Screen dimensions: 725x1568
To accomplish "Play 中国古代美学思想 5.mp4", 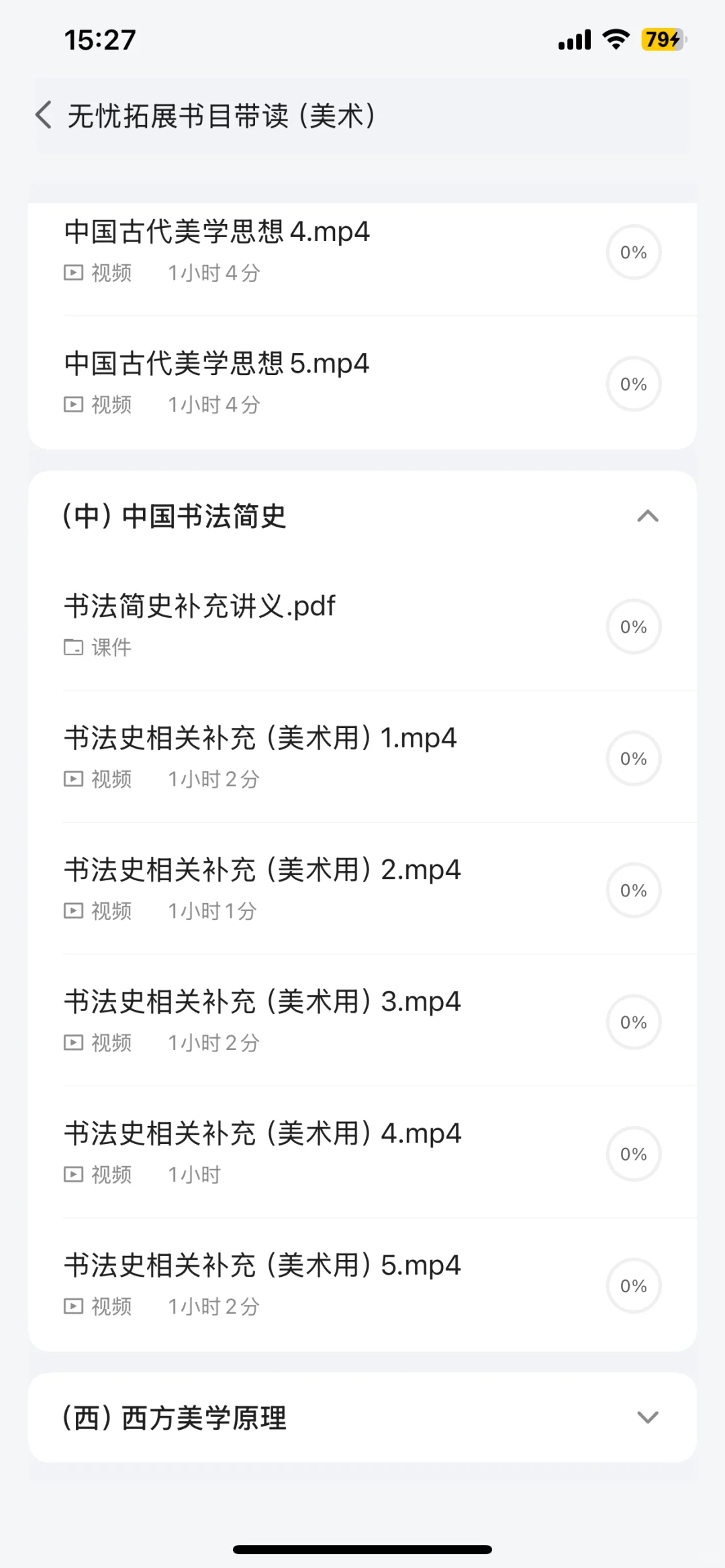I will point(362,383).
